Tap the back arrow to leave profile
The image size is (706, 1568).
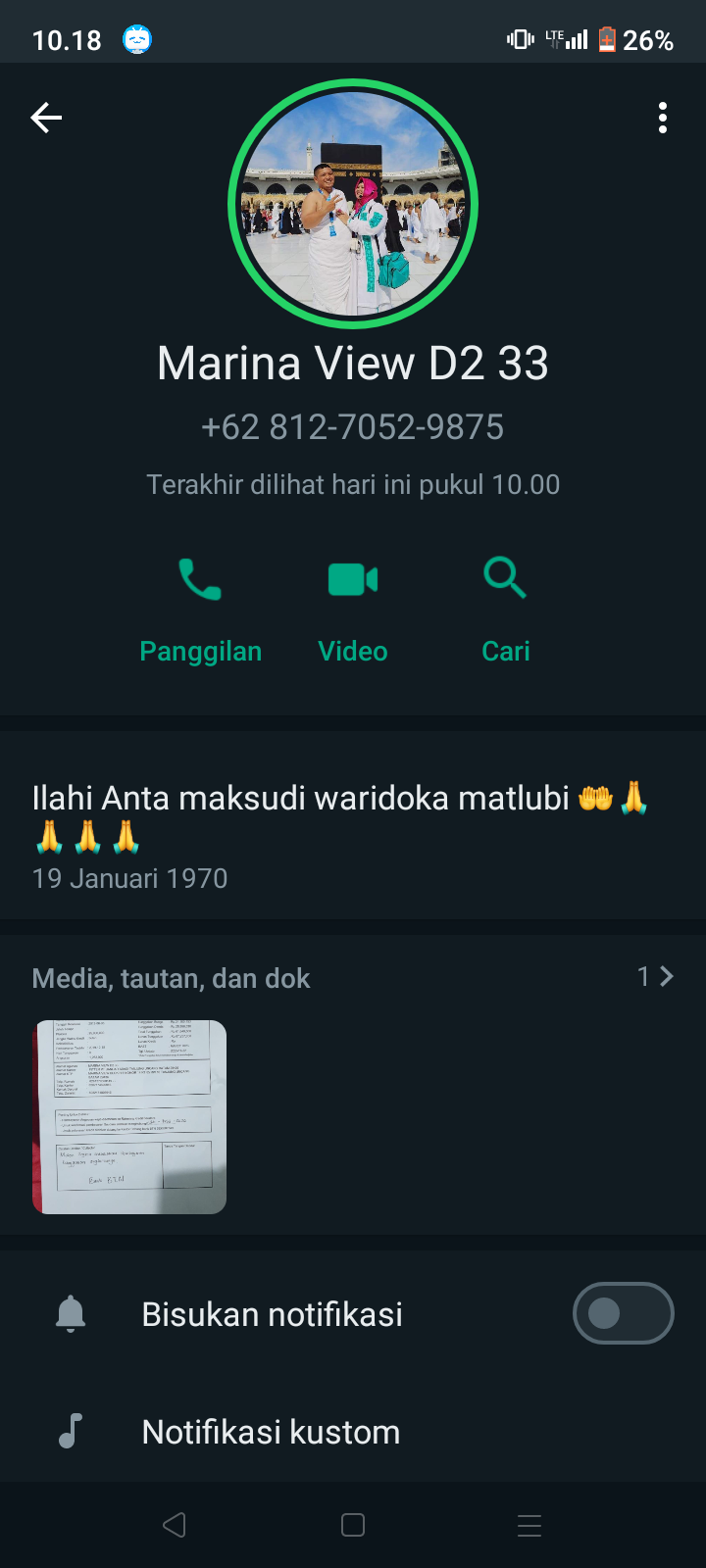coord(45,117)
